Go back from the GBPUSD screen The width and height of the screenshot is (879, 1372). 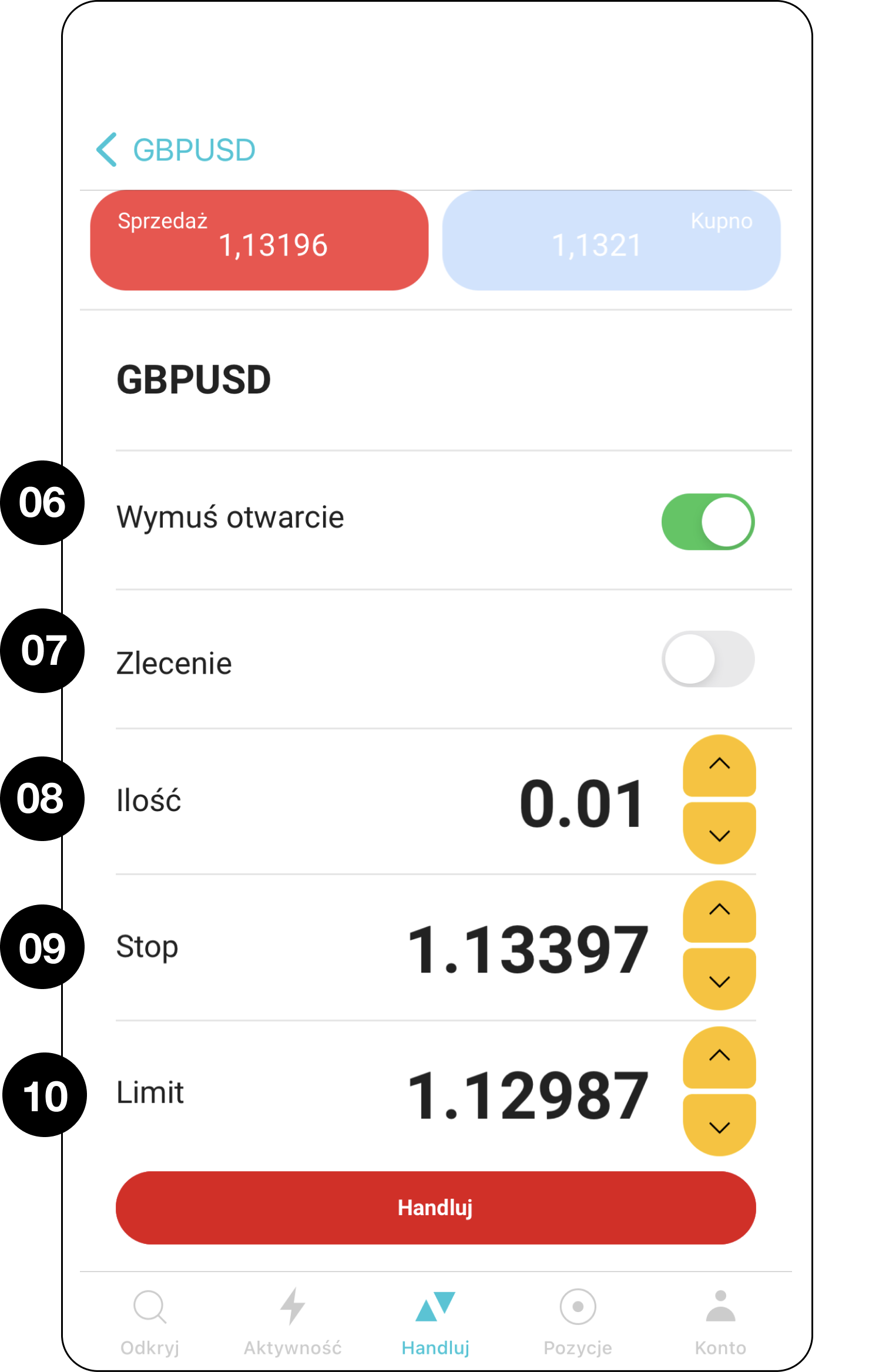coord(107,150)
